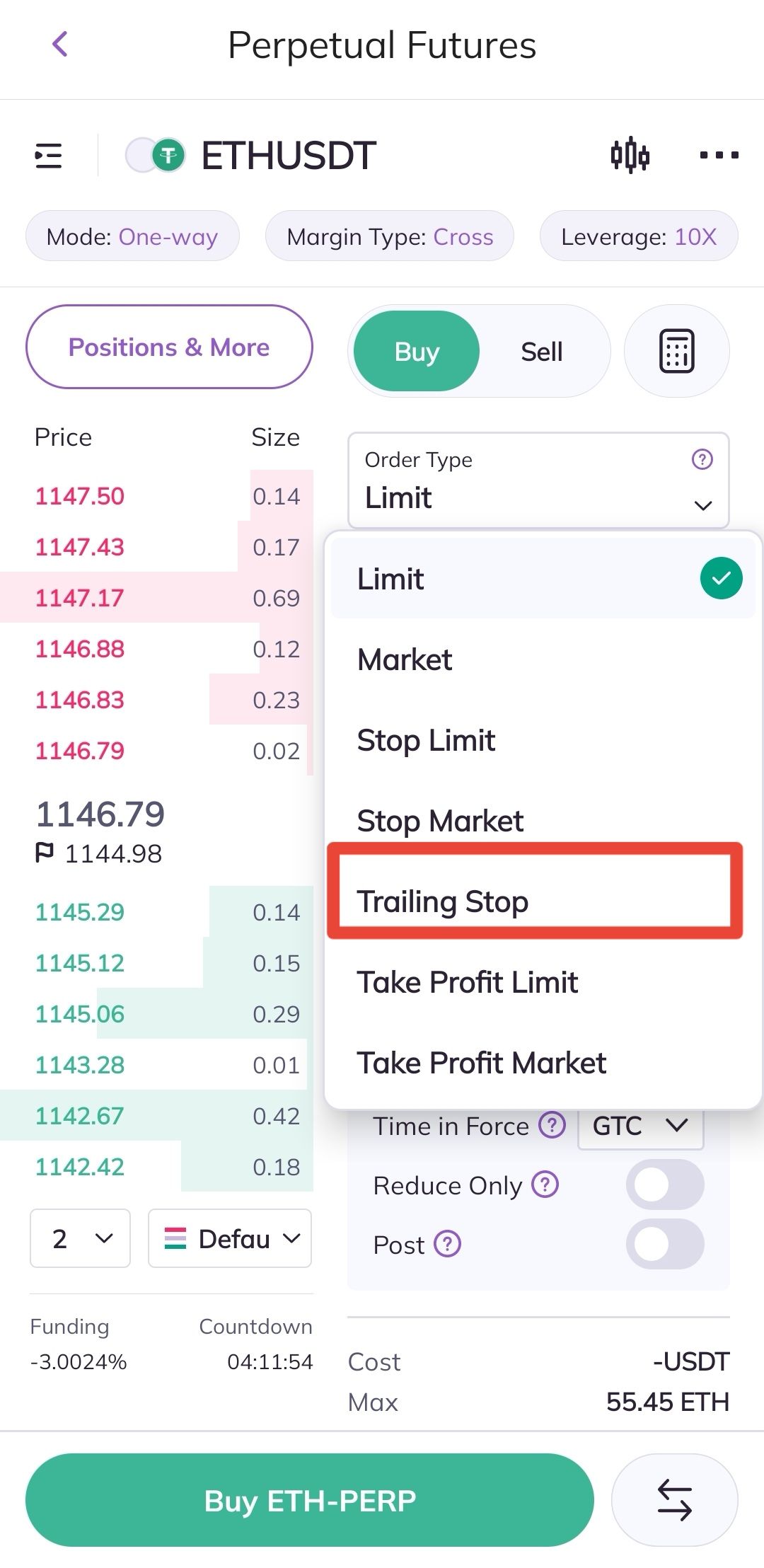Tap Buy ETH-PERP button
Viewport: 764px width, 1568px height.
tap(310, 1500)
